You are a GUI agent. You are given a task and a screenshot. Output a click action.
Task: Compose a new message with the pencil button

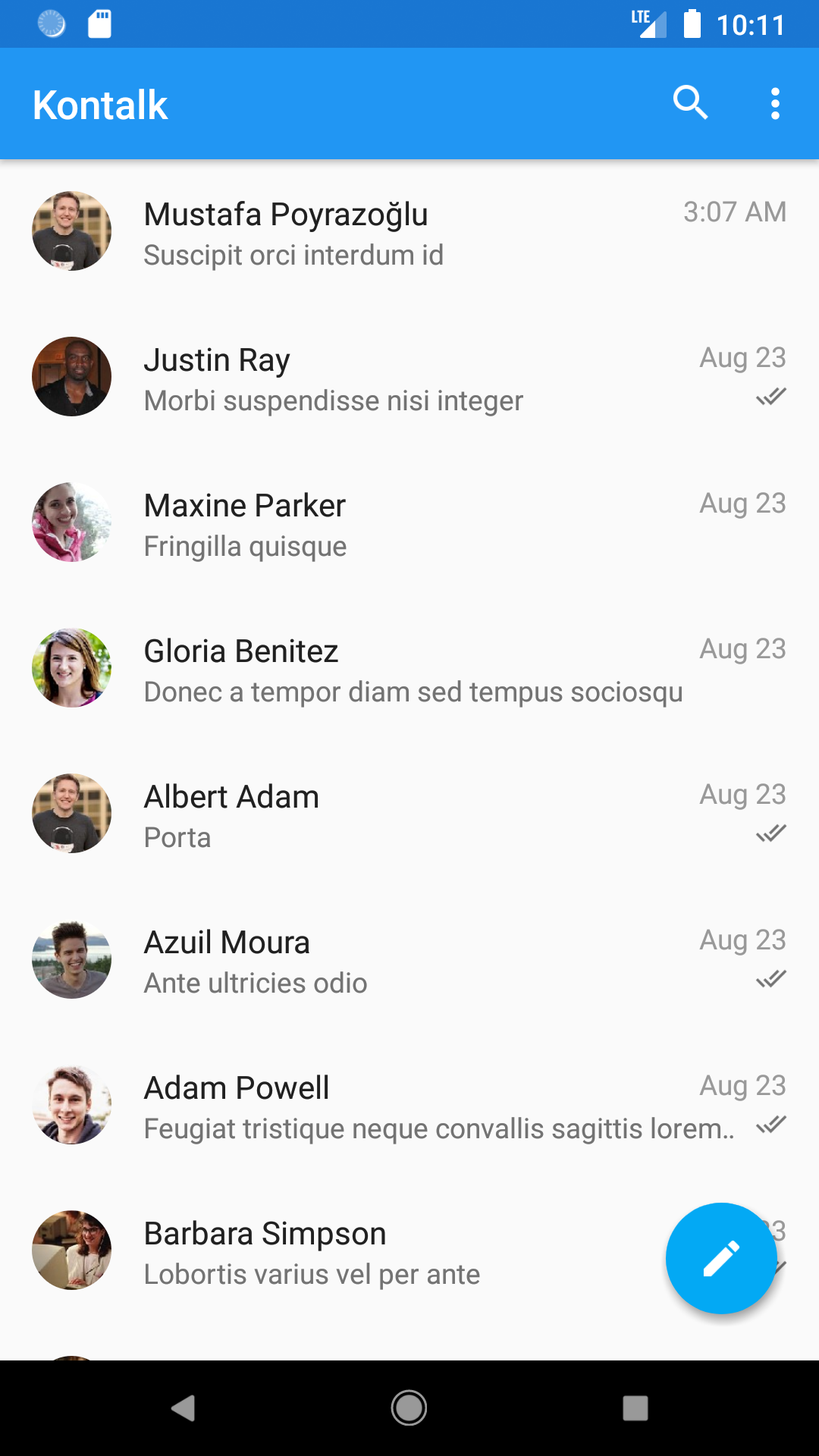[721, 1258]
